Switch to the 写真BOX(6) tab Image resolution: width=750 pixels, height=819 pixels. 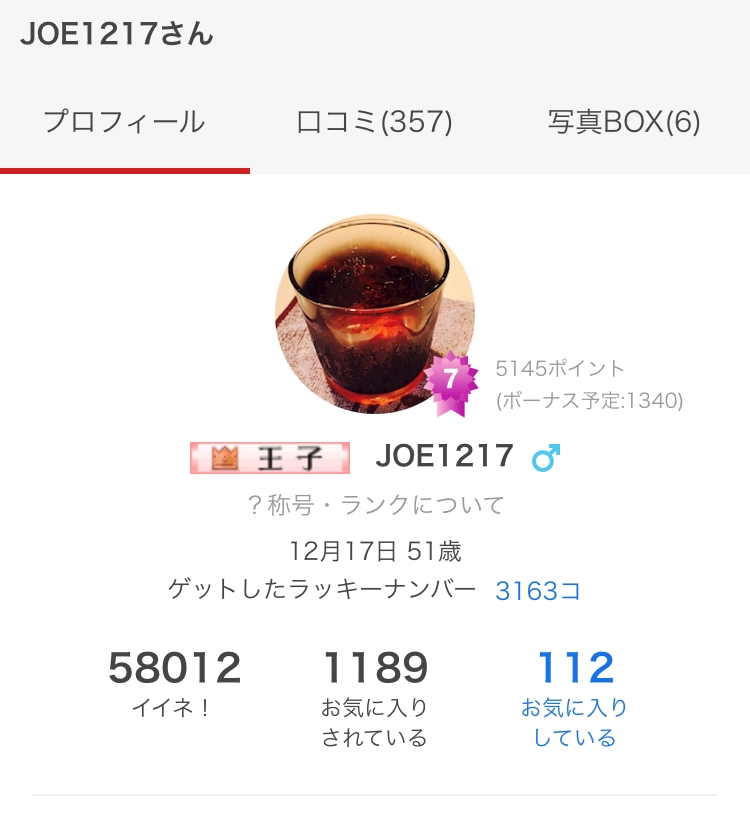point(624,123)
